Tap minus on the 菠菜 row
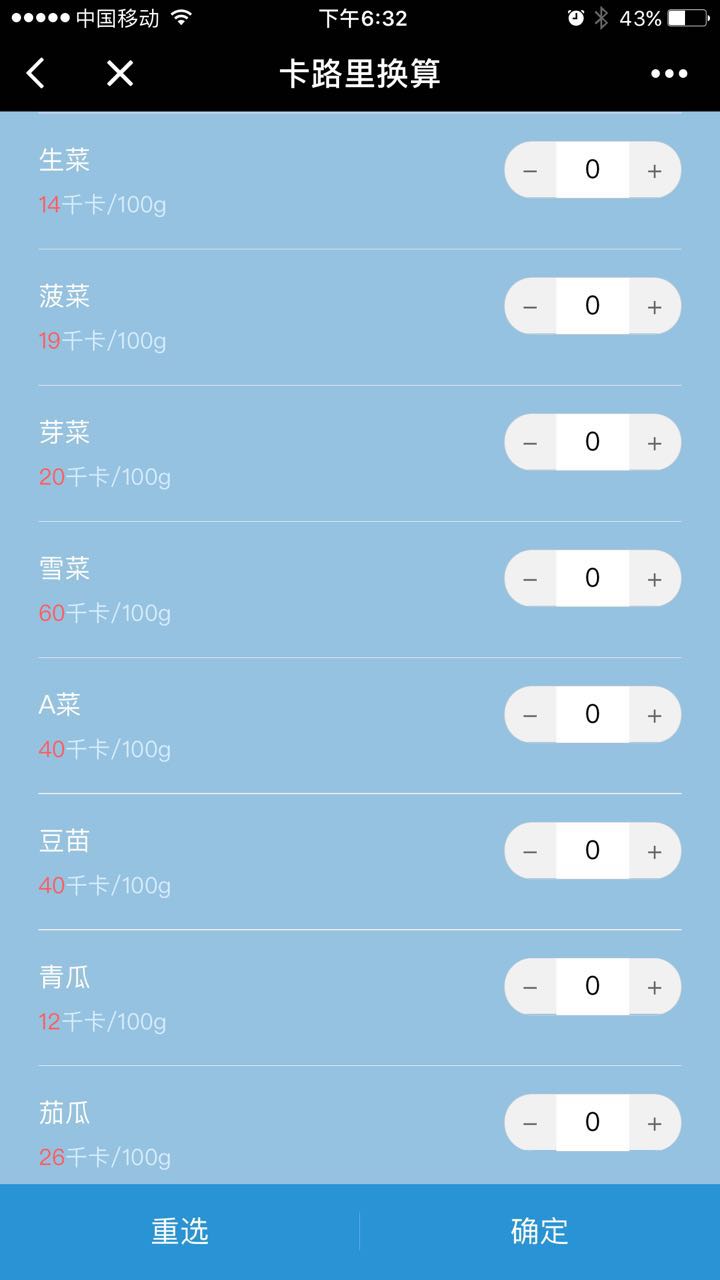 point(530,307)
